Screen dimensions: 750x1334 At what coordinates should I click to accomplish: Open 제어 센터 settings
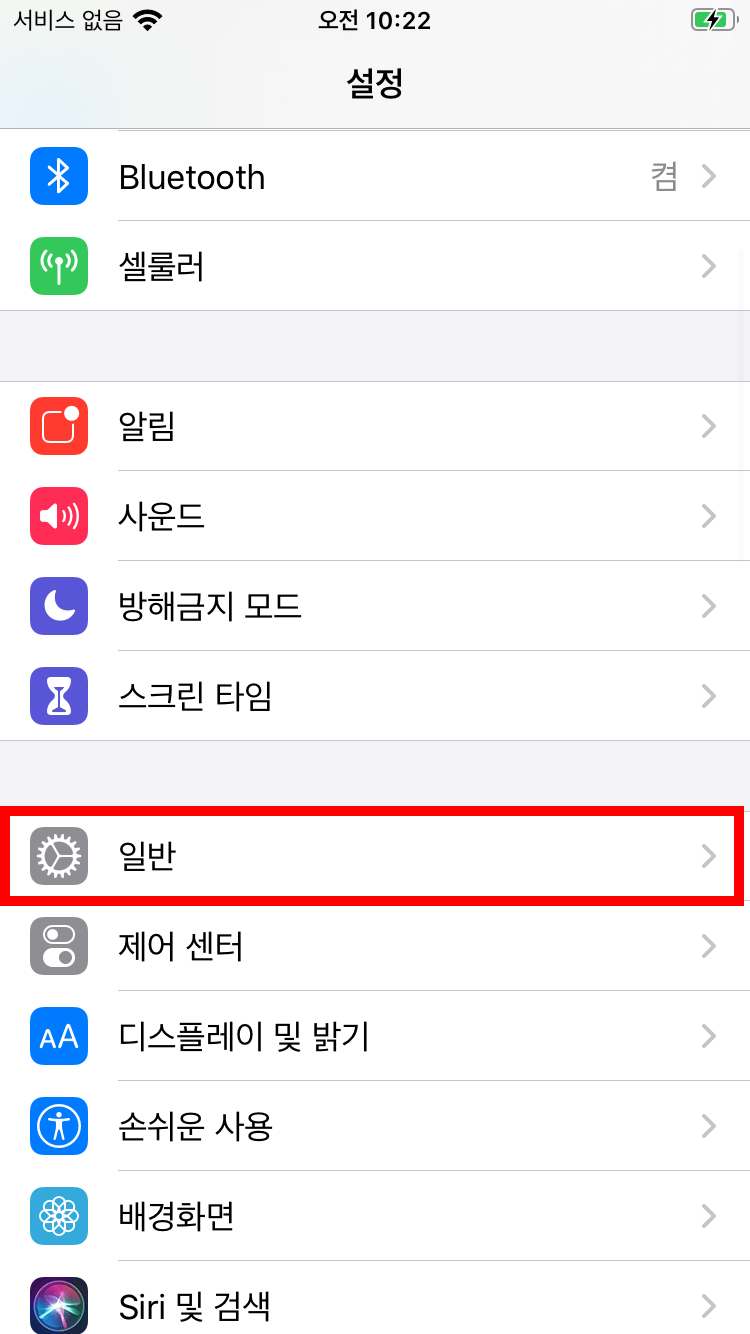click(375, 946)
